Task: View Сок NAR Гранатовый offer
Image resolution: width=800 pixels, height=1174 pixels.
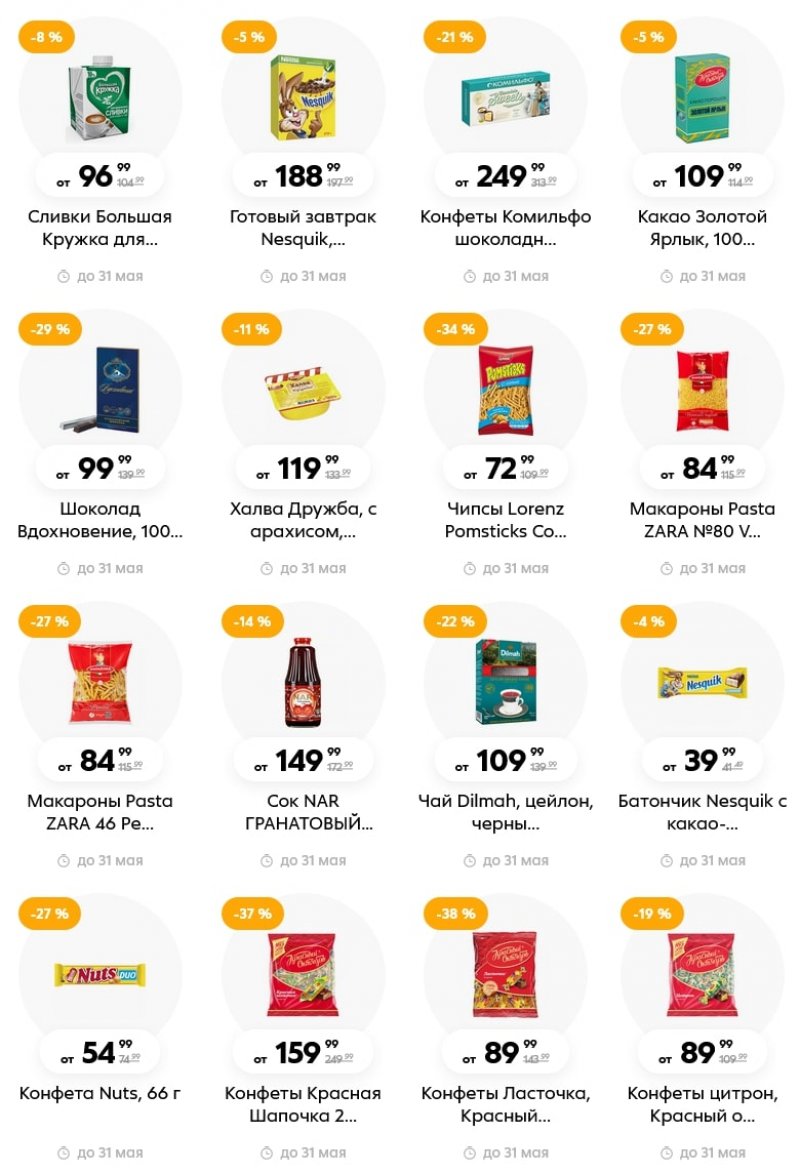Action: point(303,685)
